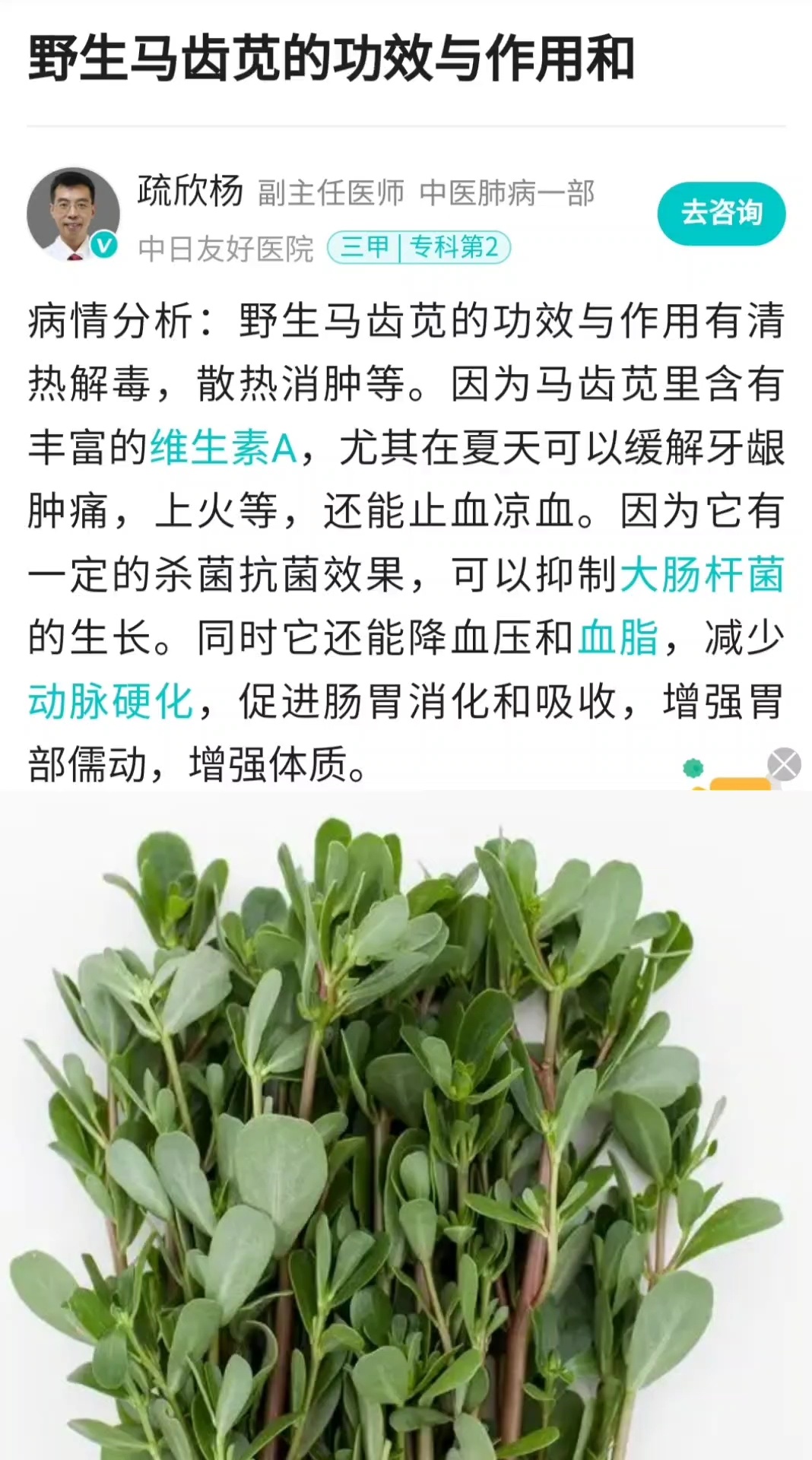View the purslane plant photo
The image size is (812, 1460).
406,1125
